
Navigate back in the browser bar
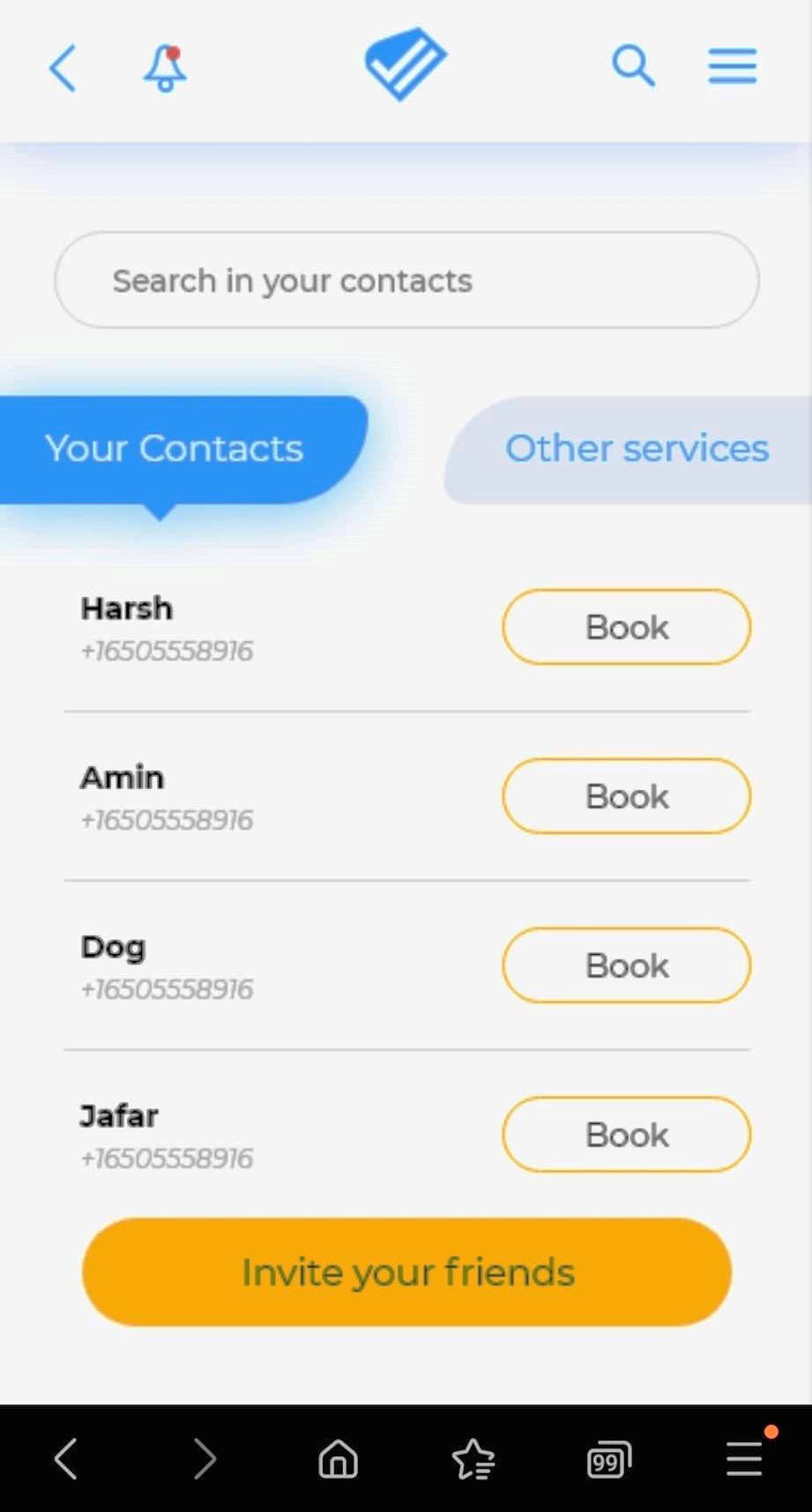tap(67, 1459)
